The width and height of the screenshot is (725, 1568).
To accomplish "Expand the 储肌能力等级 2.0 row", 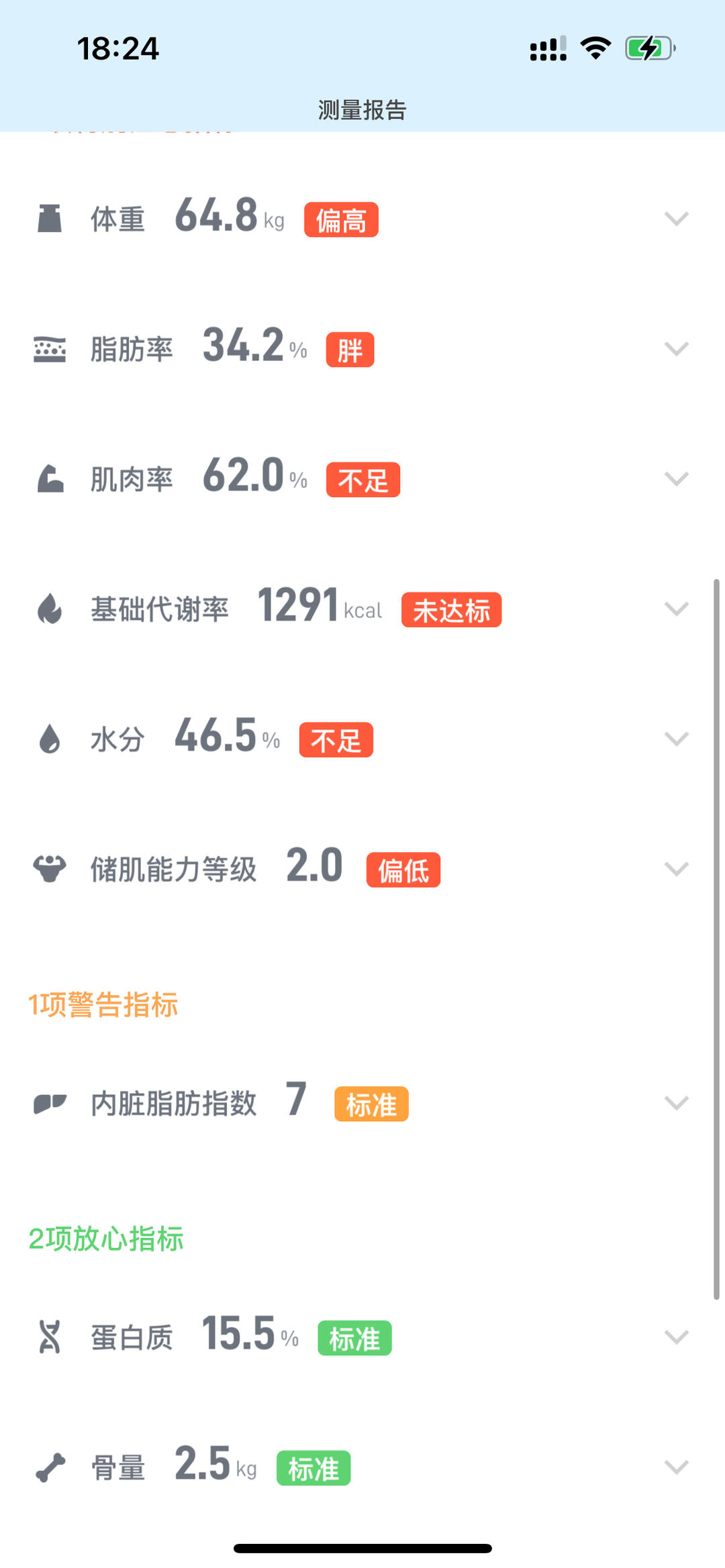I will (676, 870).
